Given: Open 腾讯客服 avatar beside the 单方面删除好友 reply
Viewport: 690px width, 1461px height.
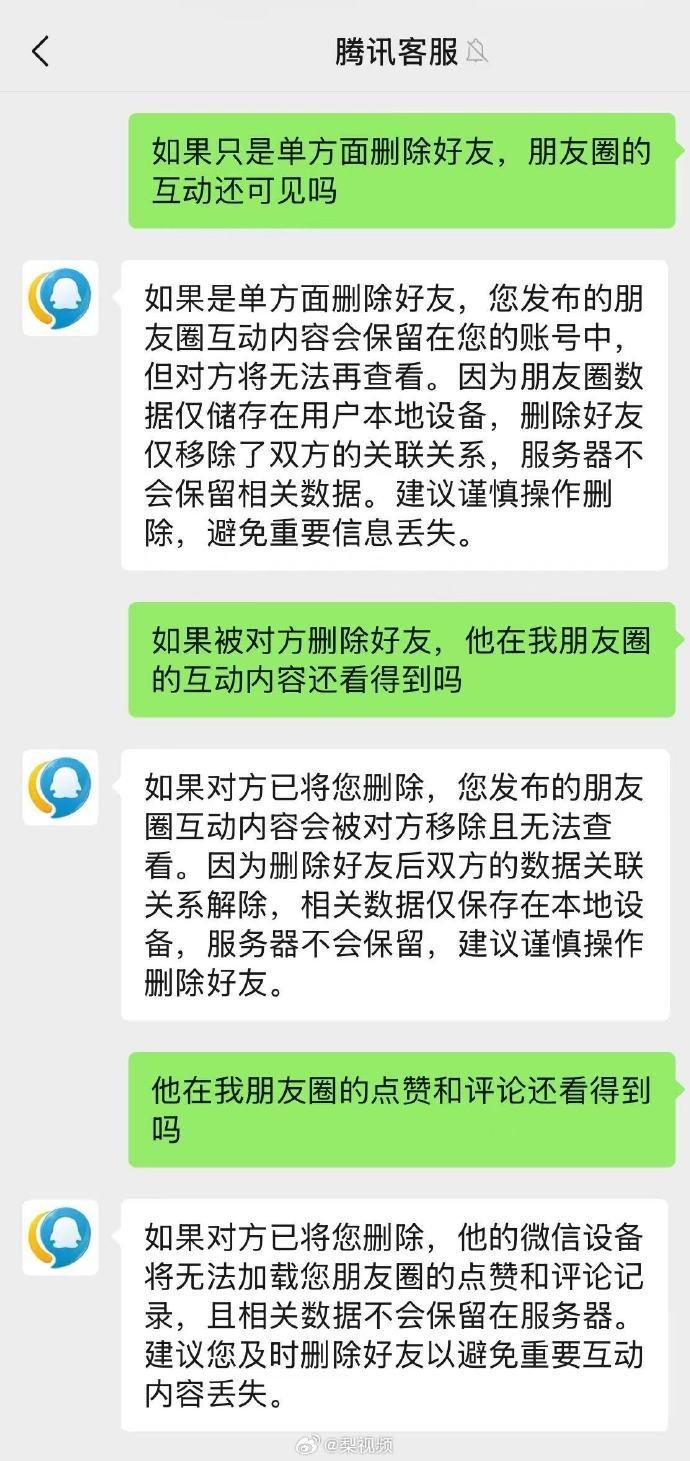Looking at the screenshot, I should (60, 298).
